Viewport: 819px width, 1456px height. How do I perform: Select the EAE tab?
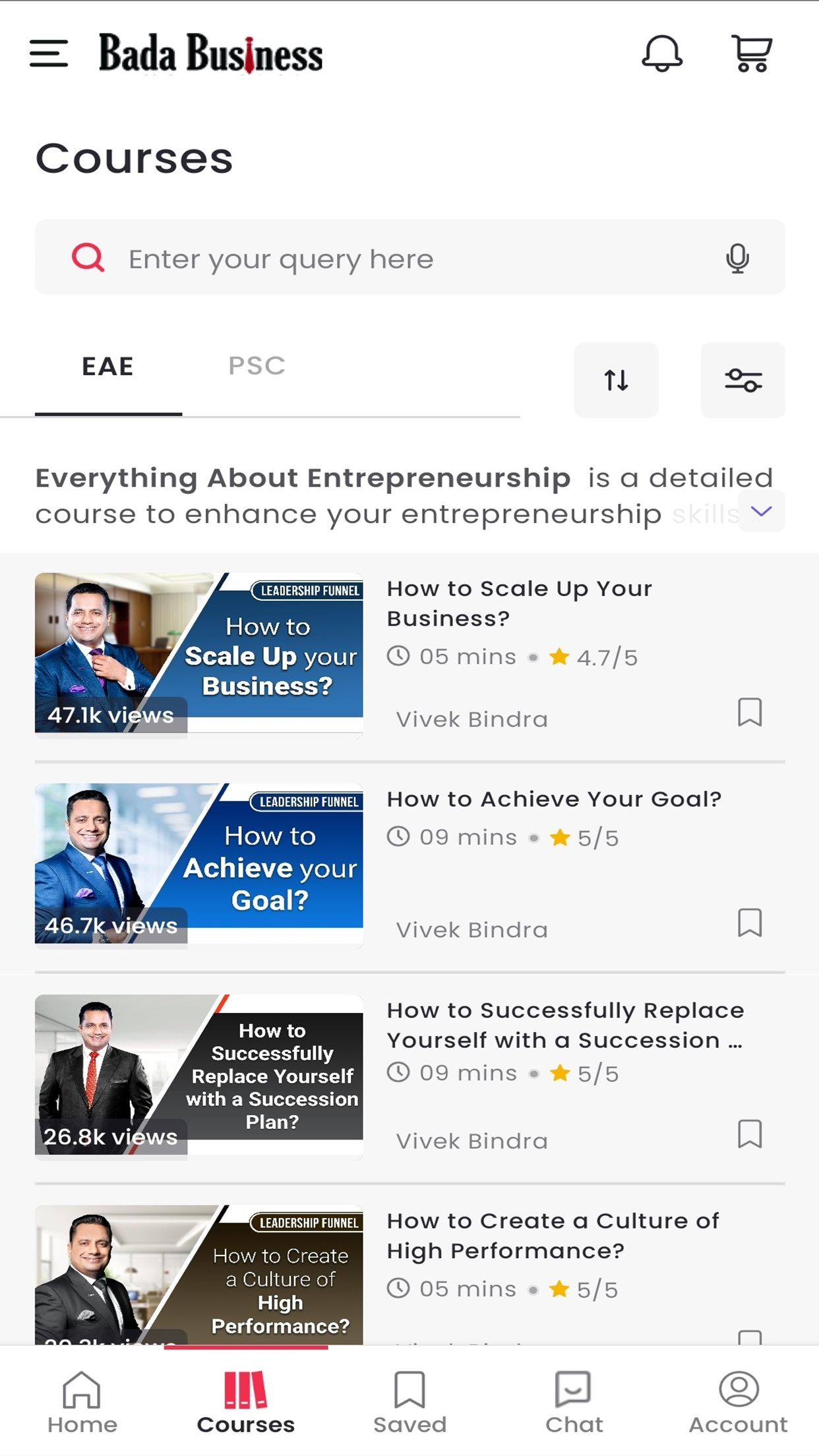pos(108,366)
